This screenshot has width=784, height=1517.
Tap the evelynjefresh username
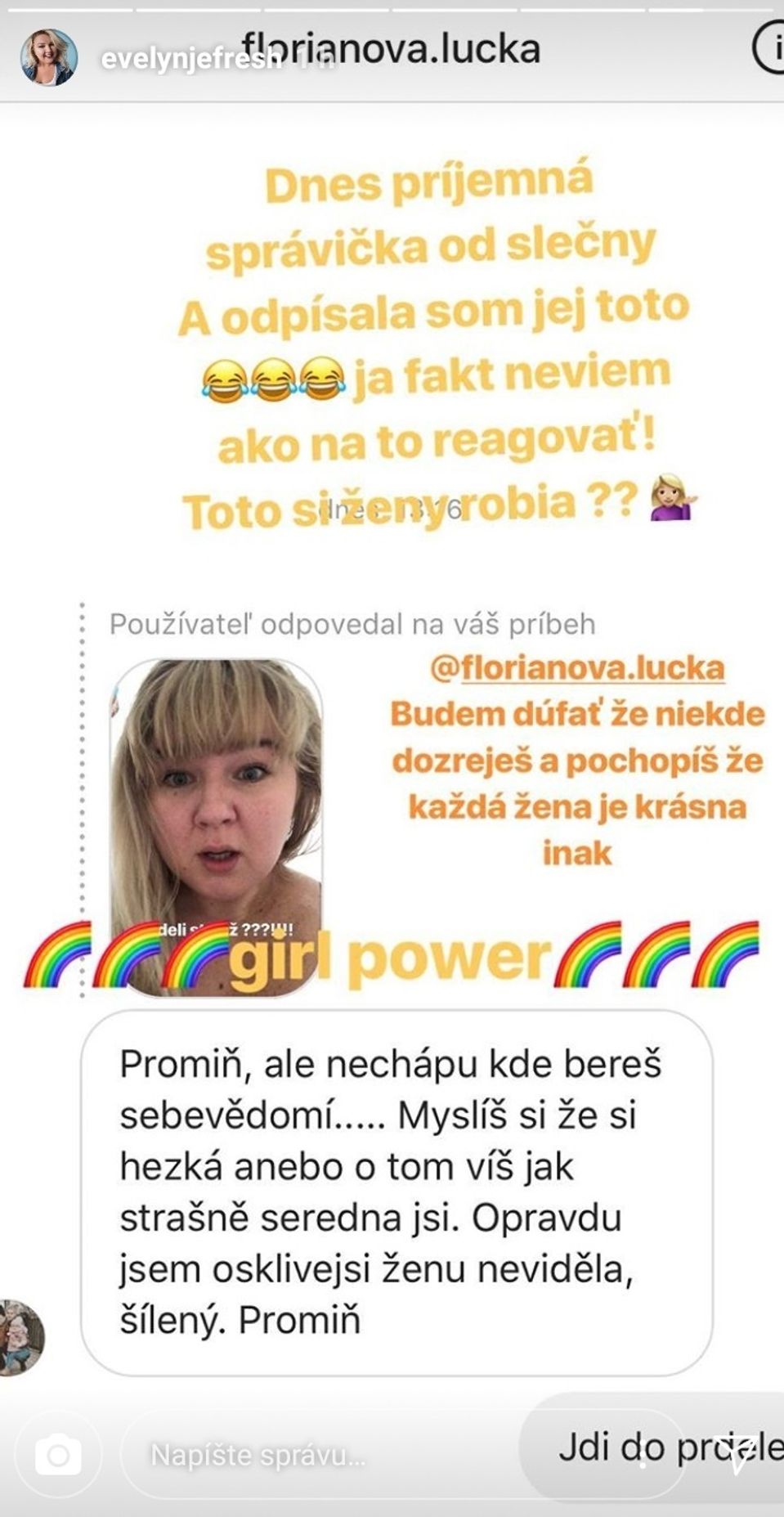(x=190, y=59)
